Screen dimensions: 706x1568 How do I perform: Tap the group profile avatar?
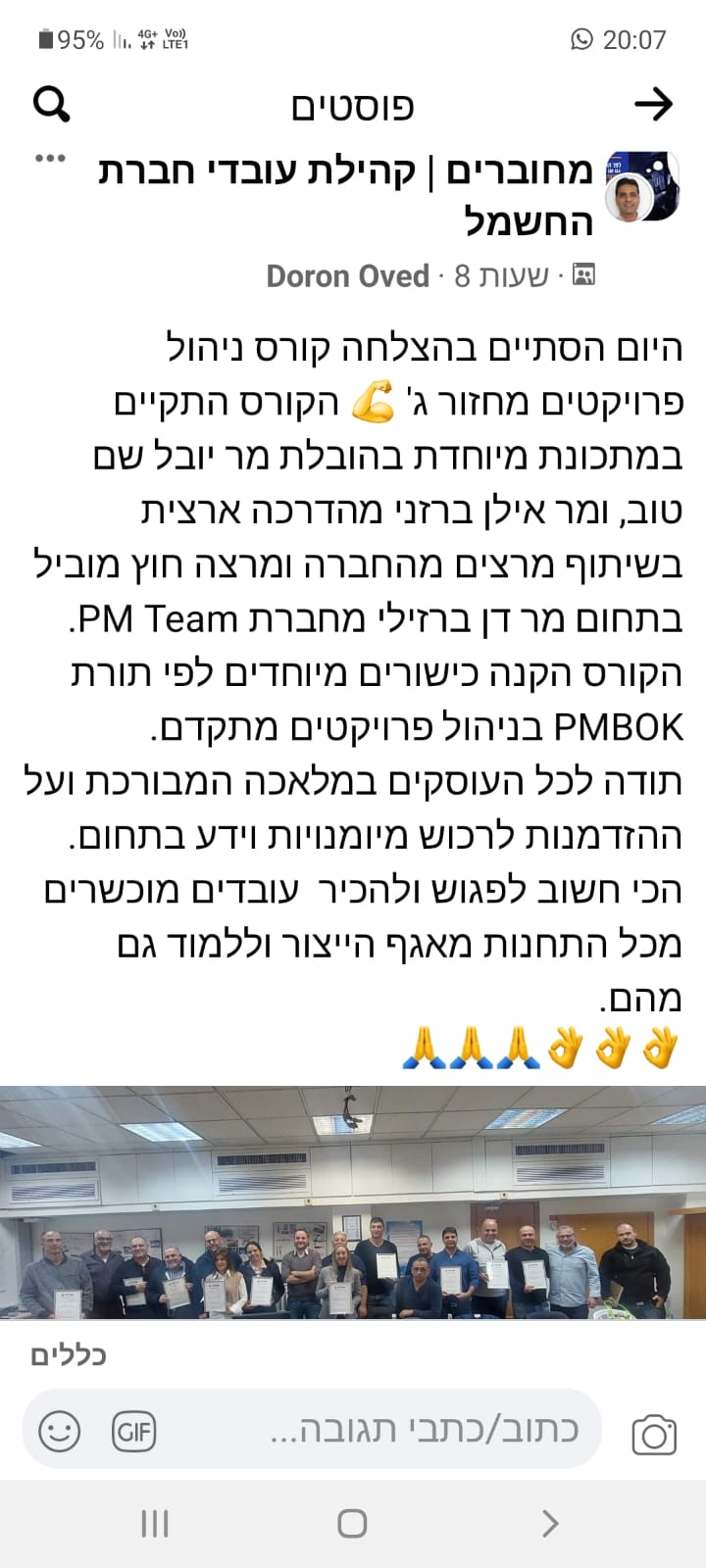tap(642, 187)
